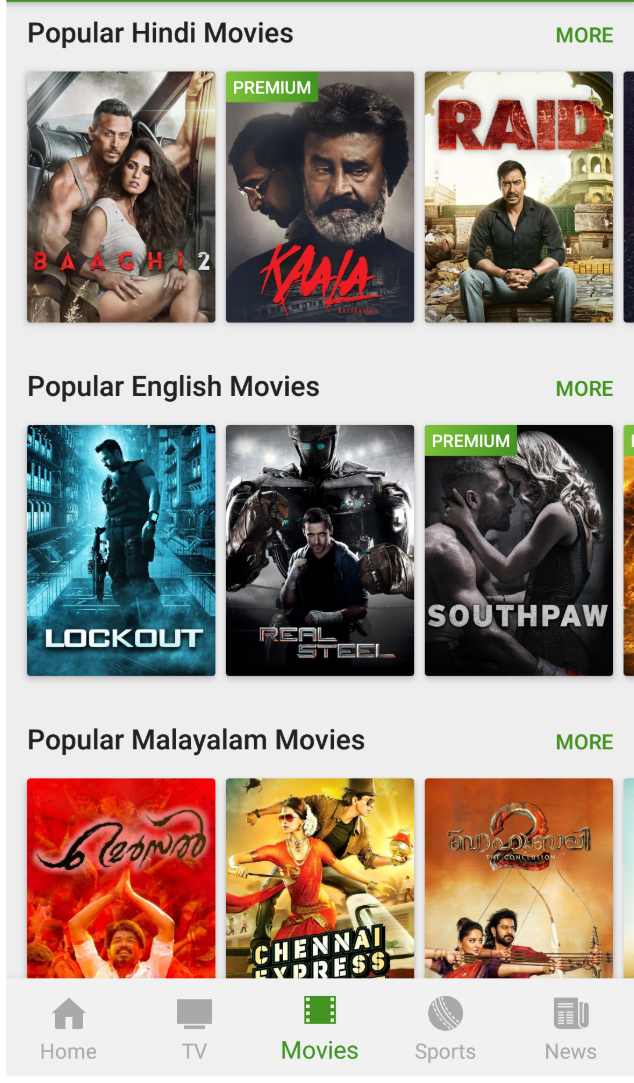This screenshot has height=1083, width=634.
Task: Open the Raid movie poster
Action: 518,197
